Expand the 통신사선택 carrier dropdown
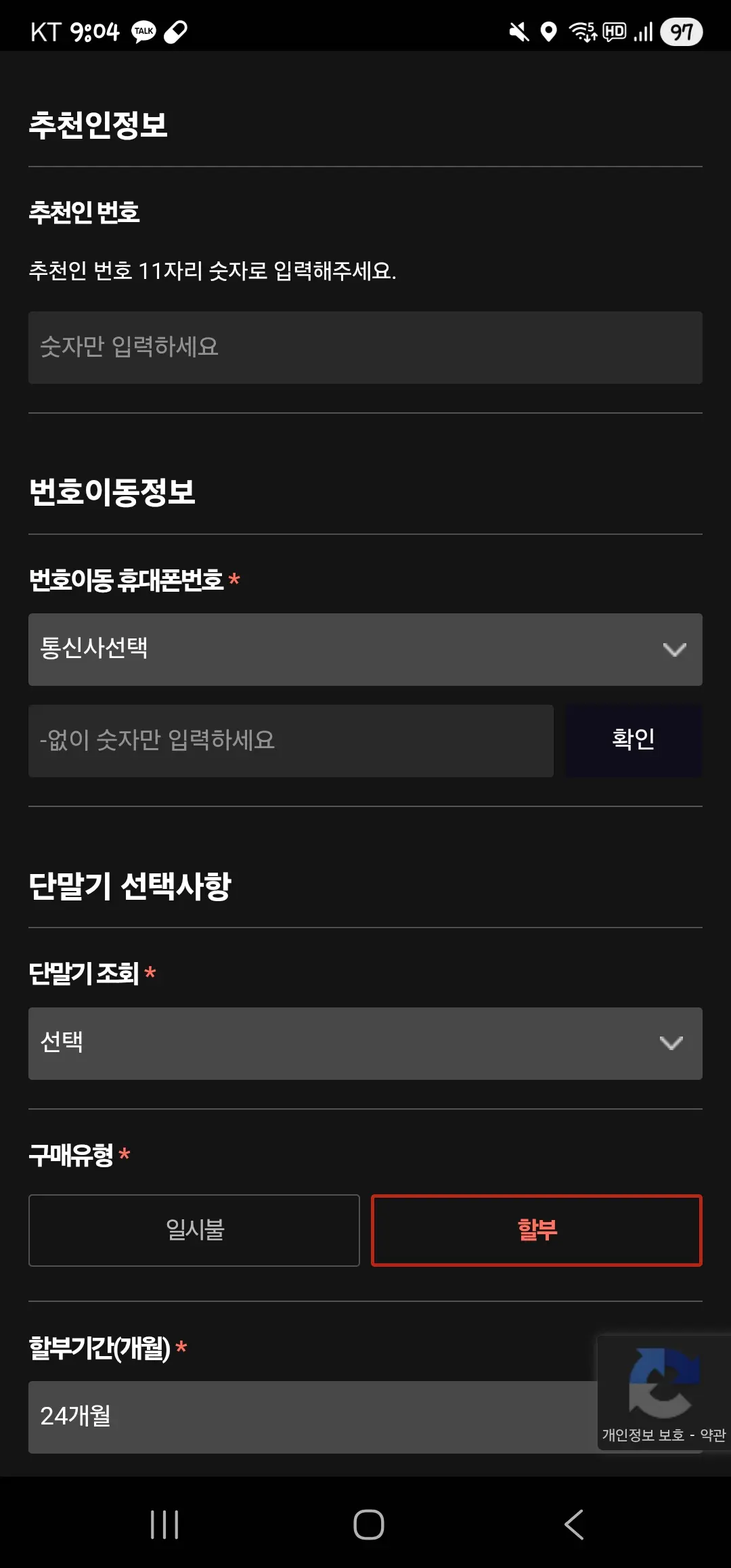 [x=365, y=649]
